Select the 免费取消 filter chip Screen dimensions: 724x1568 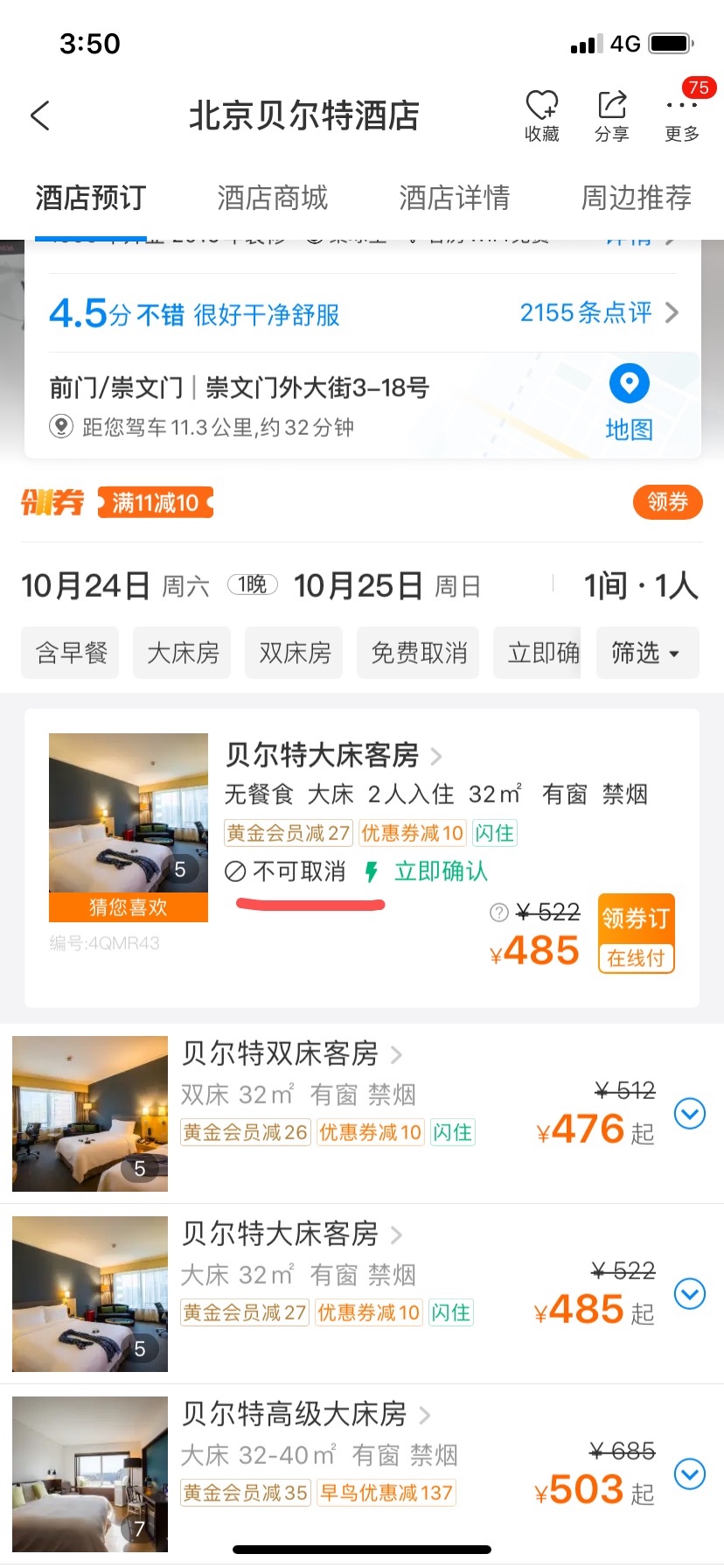pos(420,653)
